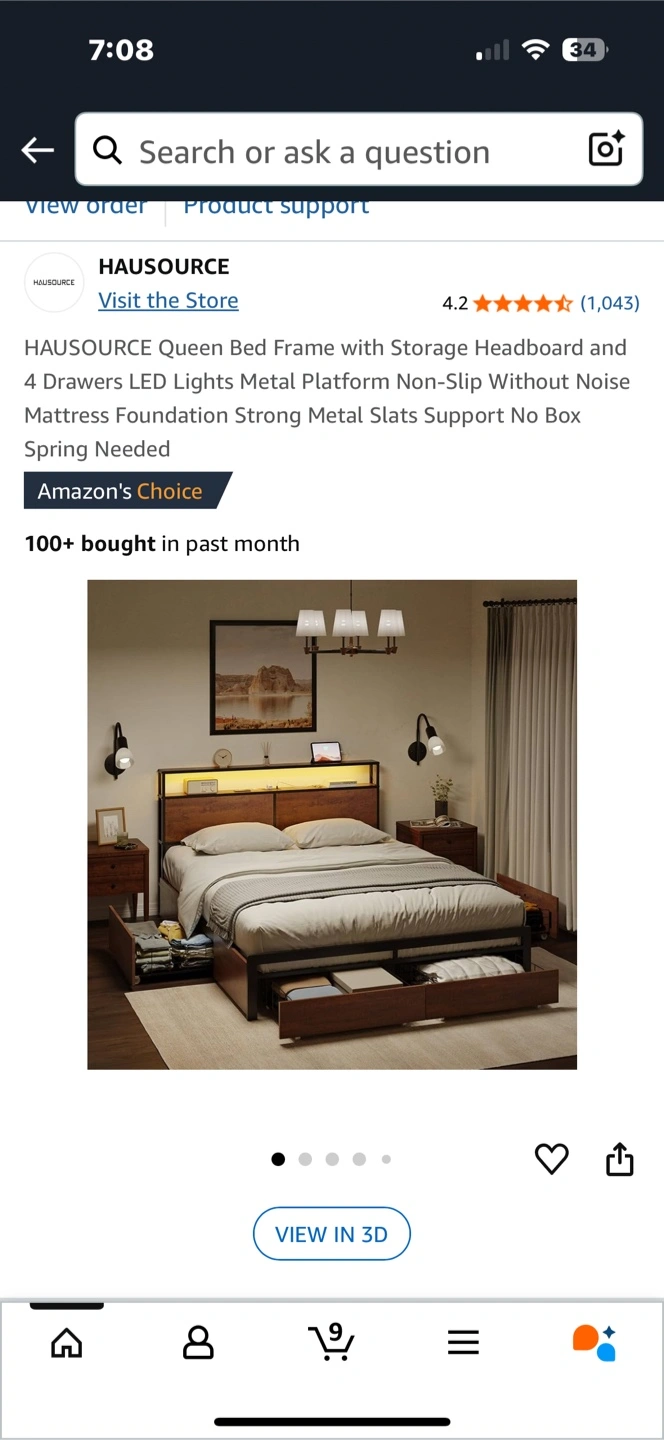
Task: Share this product
Action: (x=620, y=1159)
